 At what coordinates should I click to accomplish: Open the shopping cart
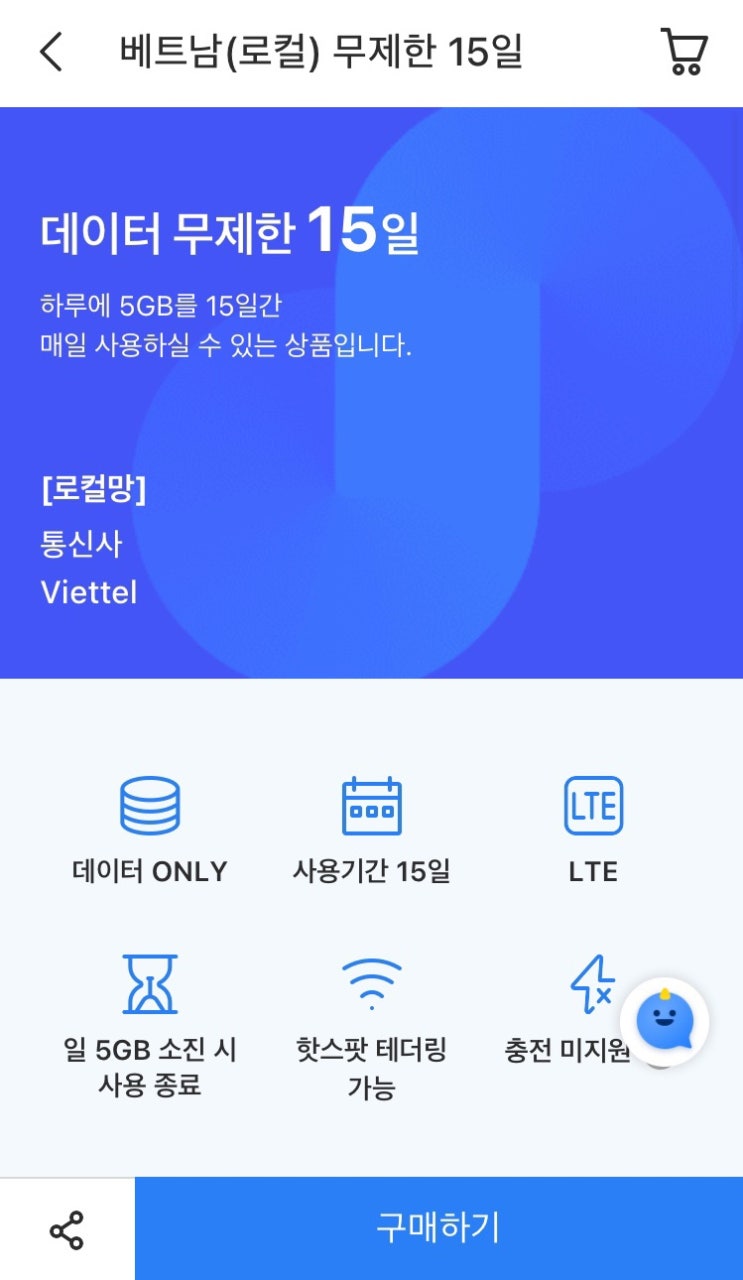(684, 52)
